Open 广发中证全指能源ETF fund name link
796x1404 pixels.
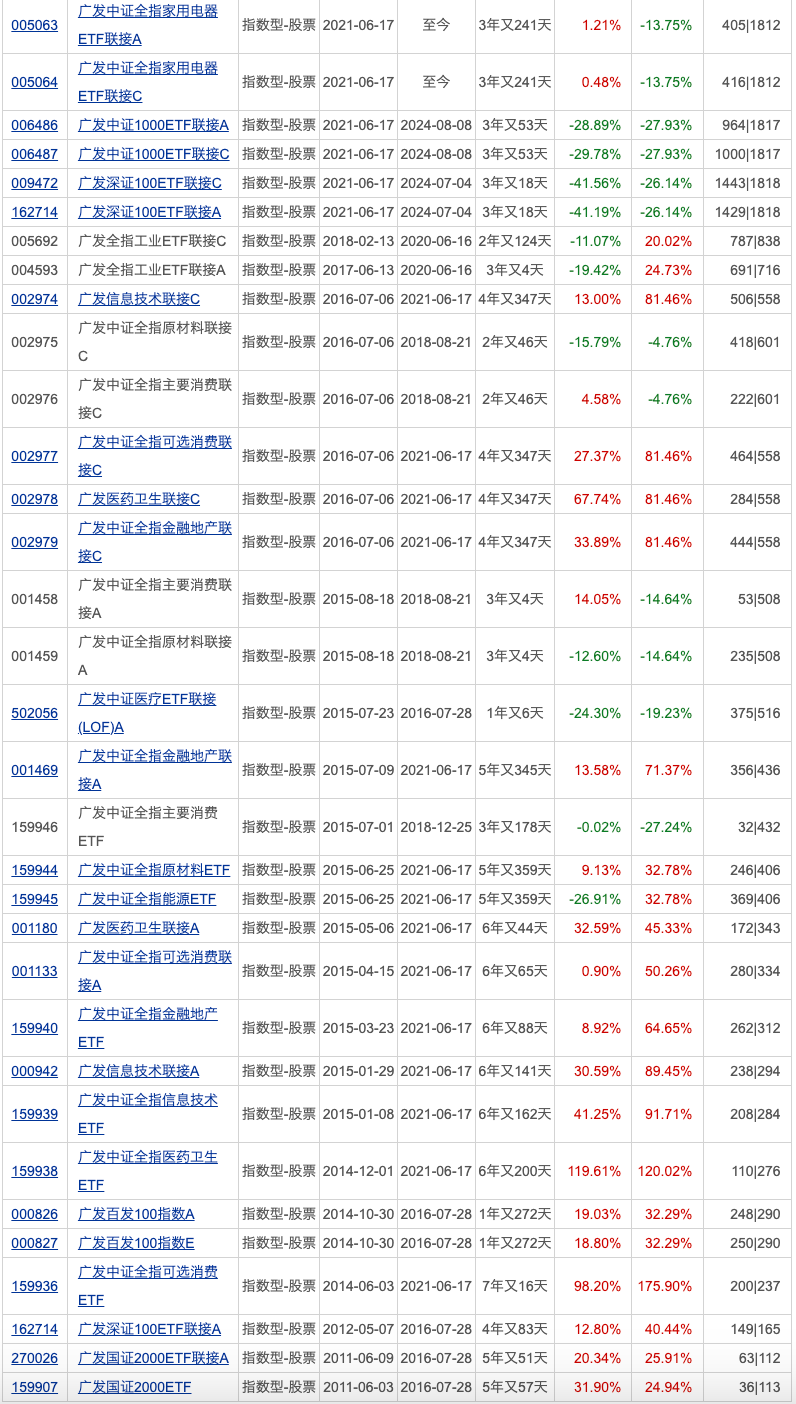[x=147, y=899]
